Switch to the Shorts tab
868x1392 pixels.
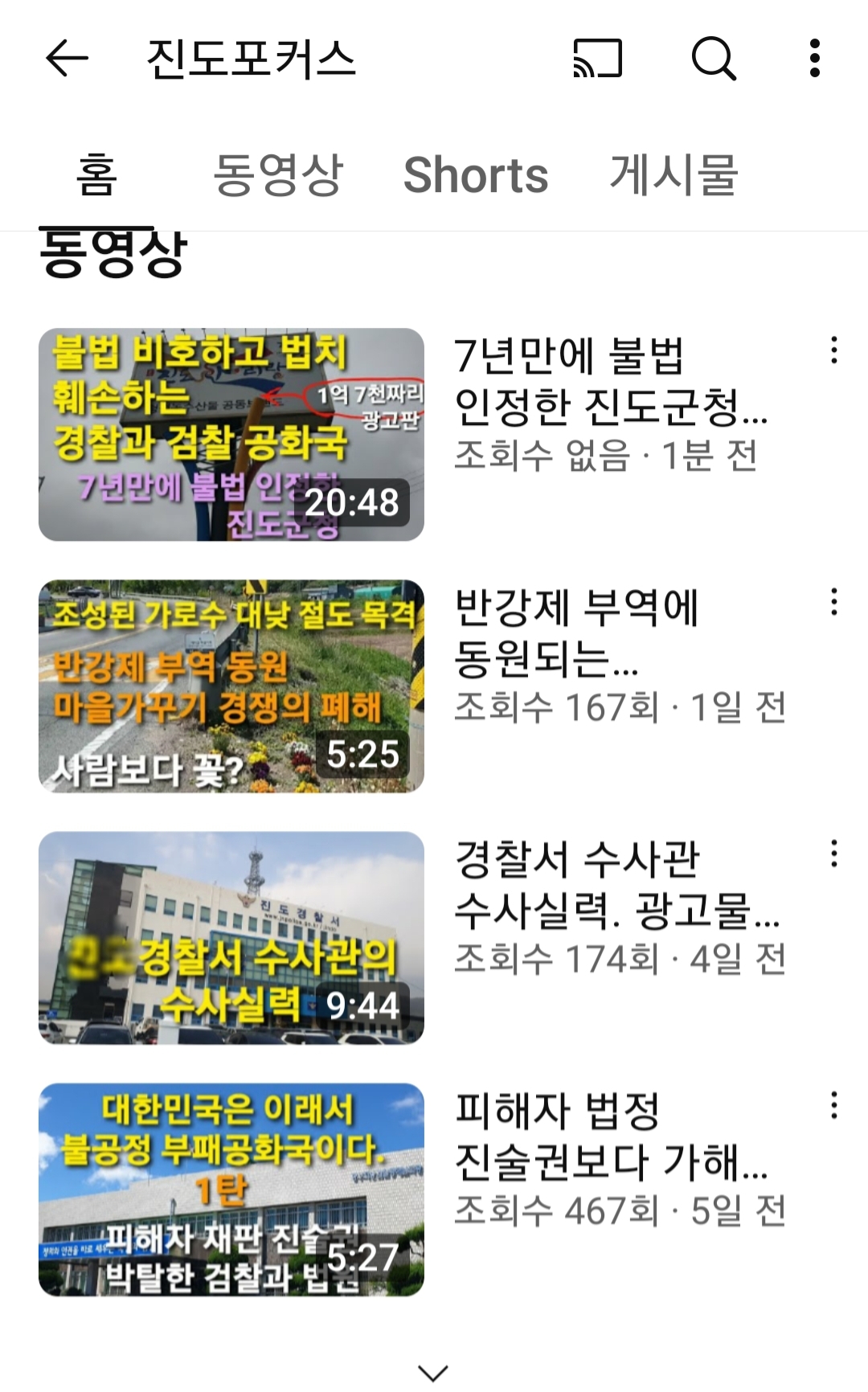[x=476, y=175]
